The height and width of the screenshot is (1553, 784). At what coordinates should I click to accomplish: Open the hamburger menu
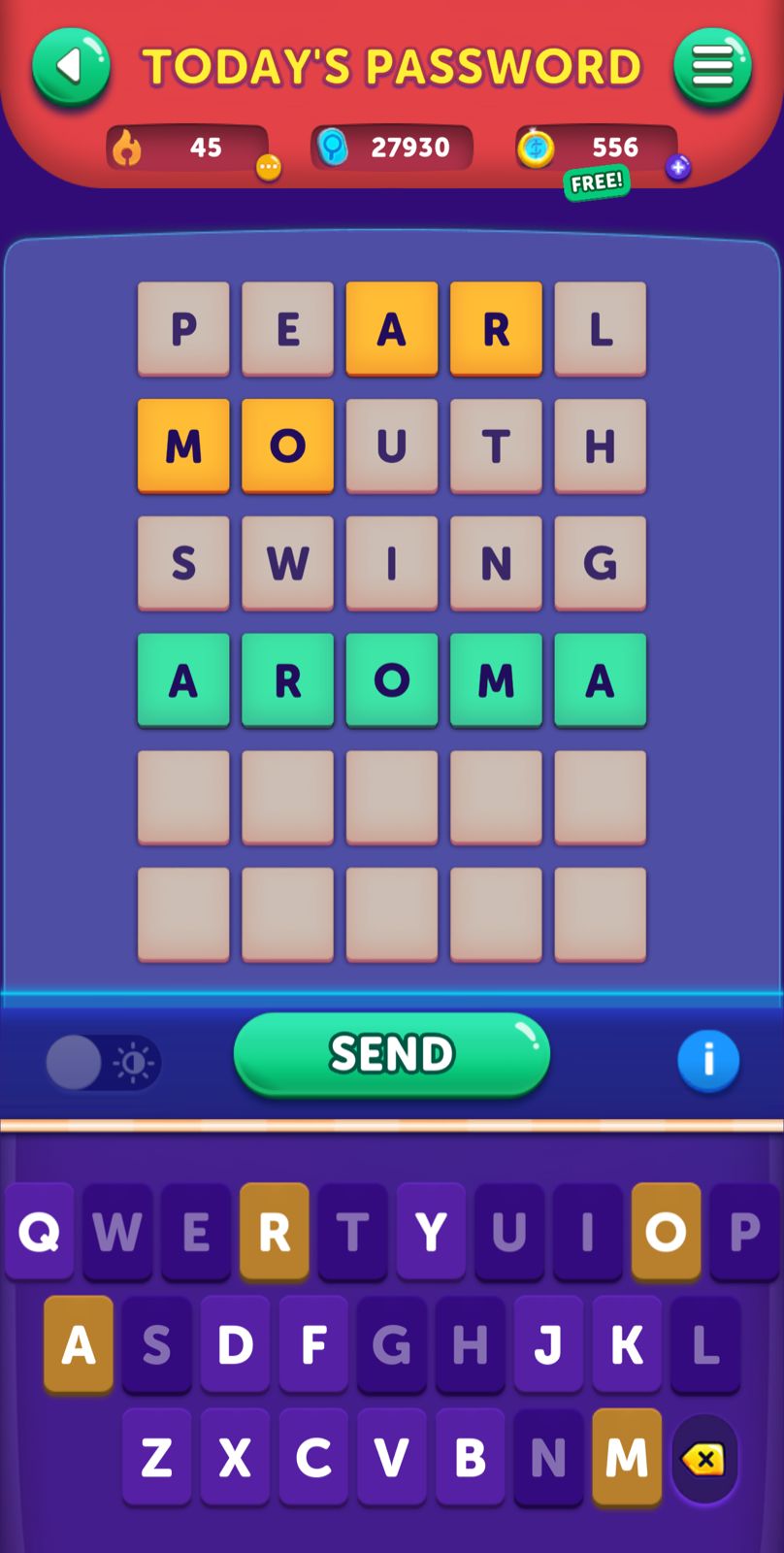pos(712,67)
